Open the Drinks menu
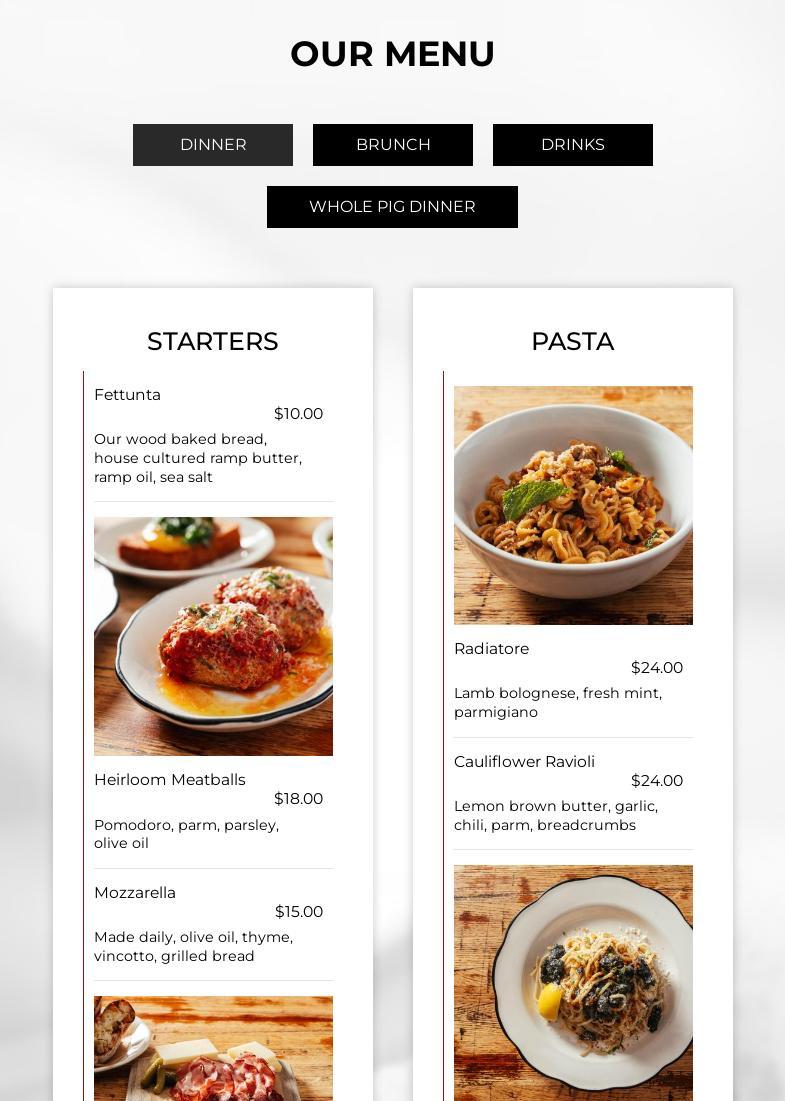Viewport: 785px width, 1101px height. [x=572, y=145]
